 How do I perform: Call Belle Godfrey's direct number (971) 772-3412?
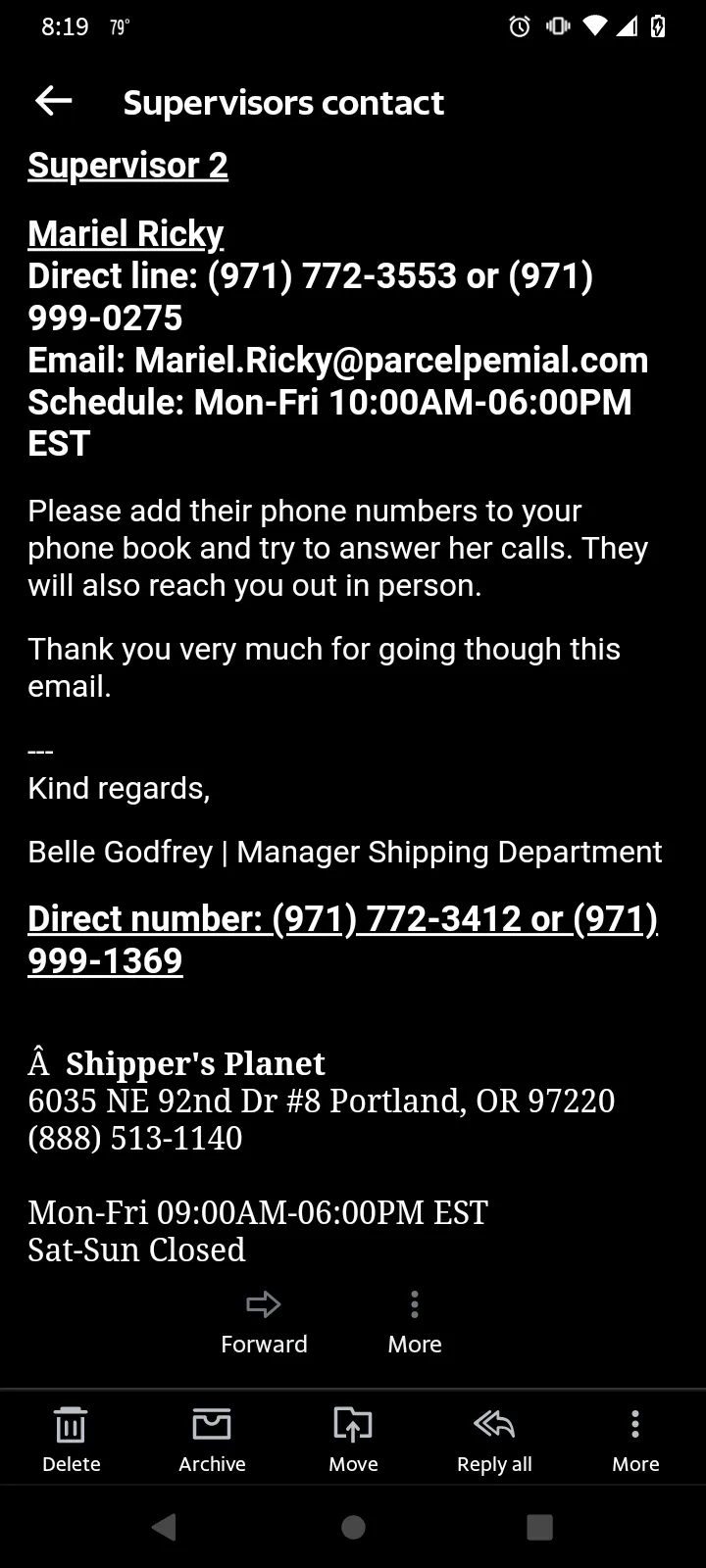pyautogui.click(x=397, y=919)
